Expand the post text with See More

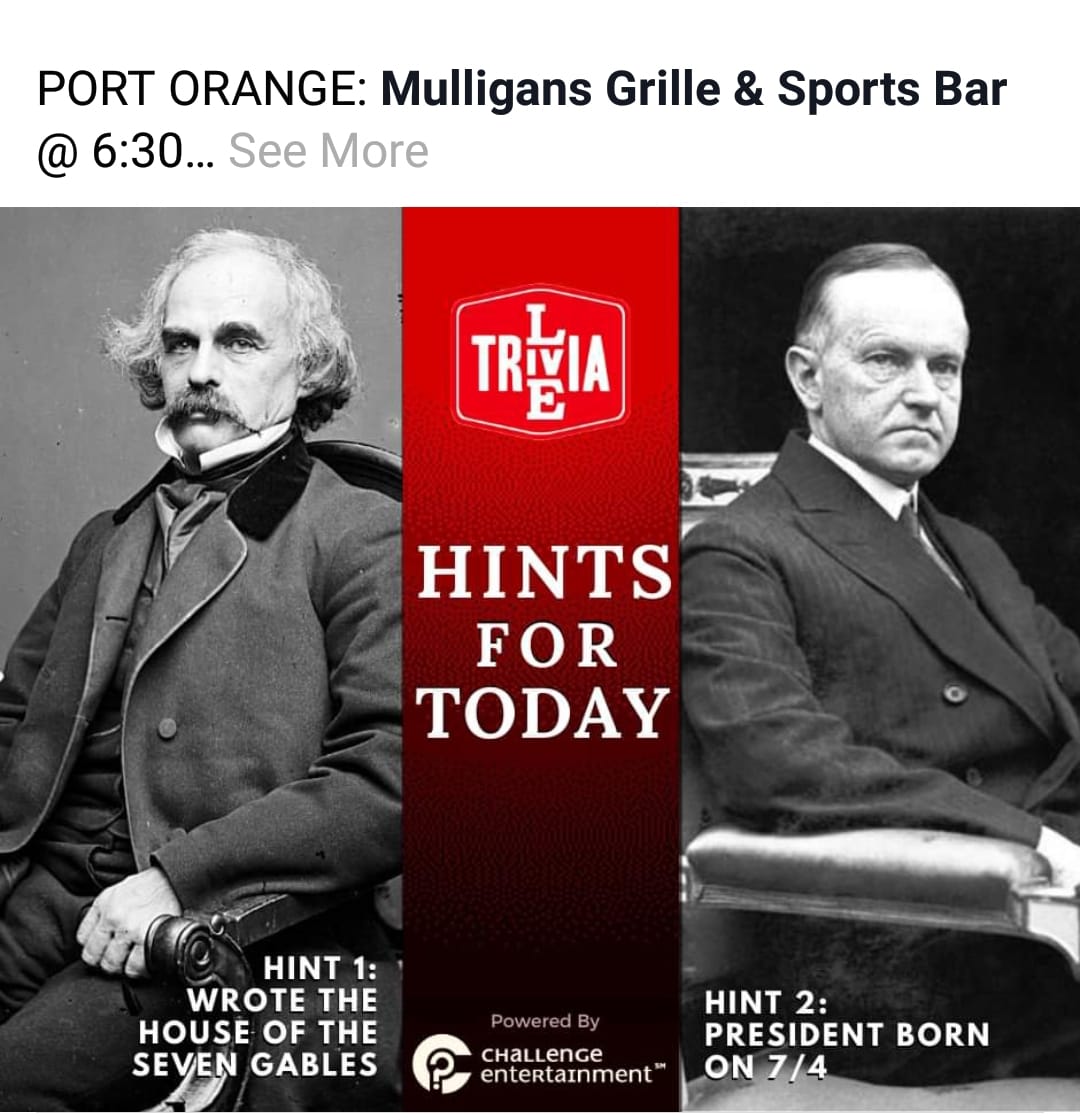328,152
